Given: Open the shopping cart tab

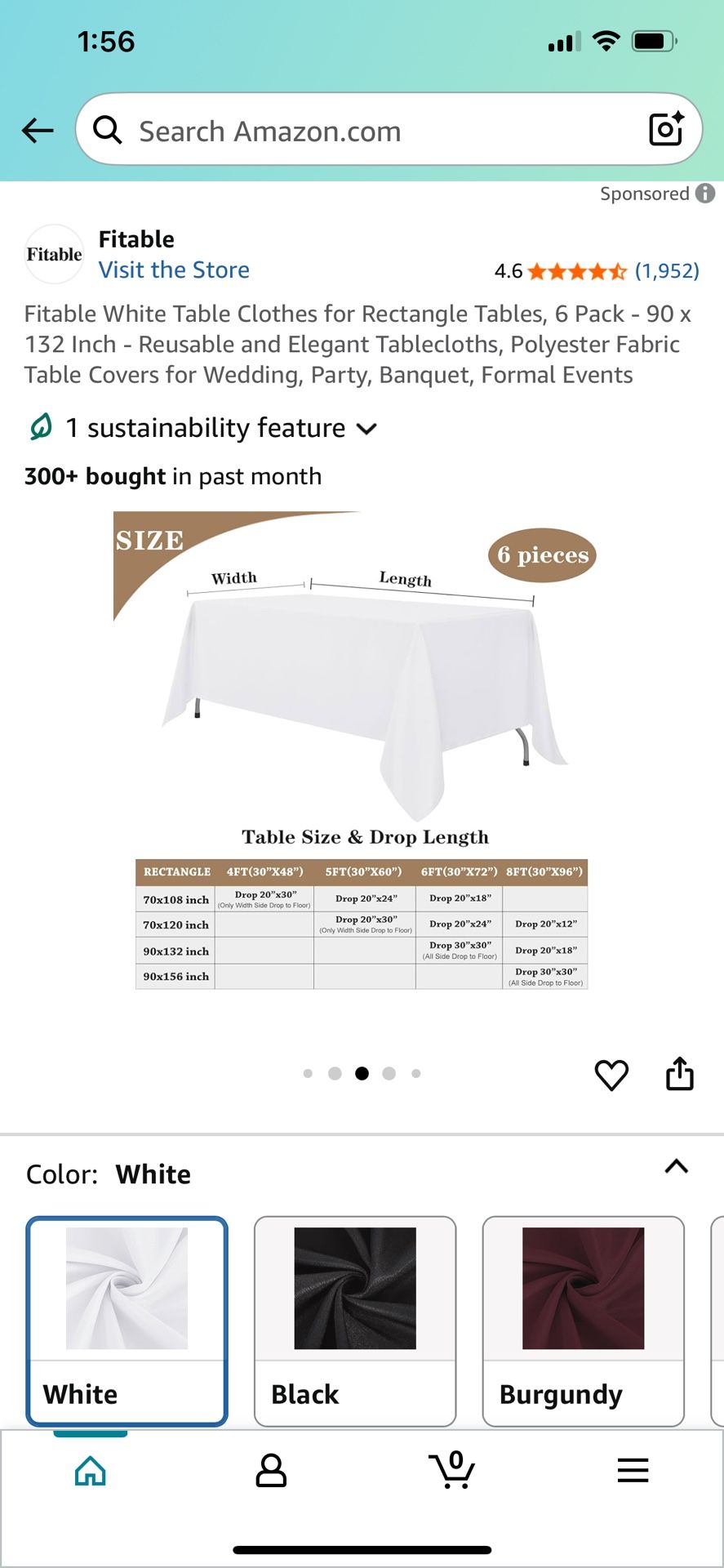Looking at the screenshot, I should pyautogui.click(x=451, y=1471).
